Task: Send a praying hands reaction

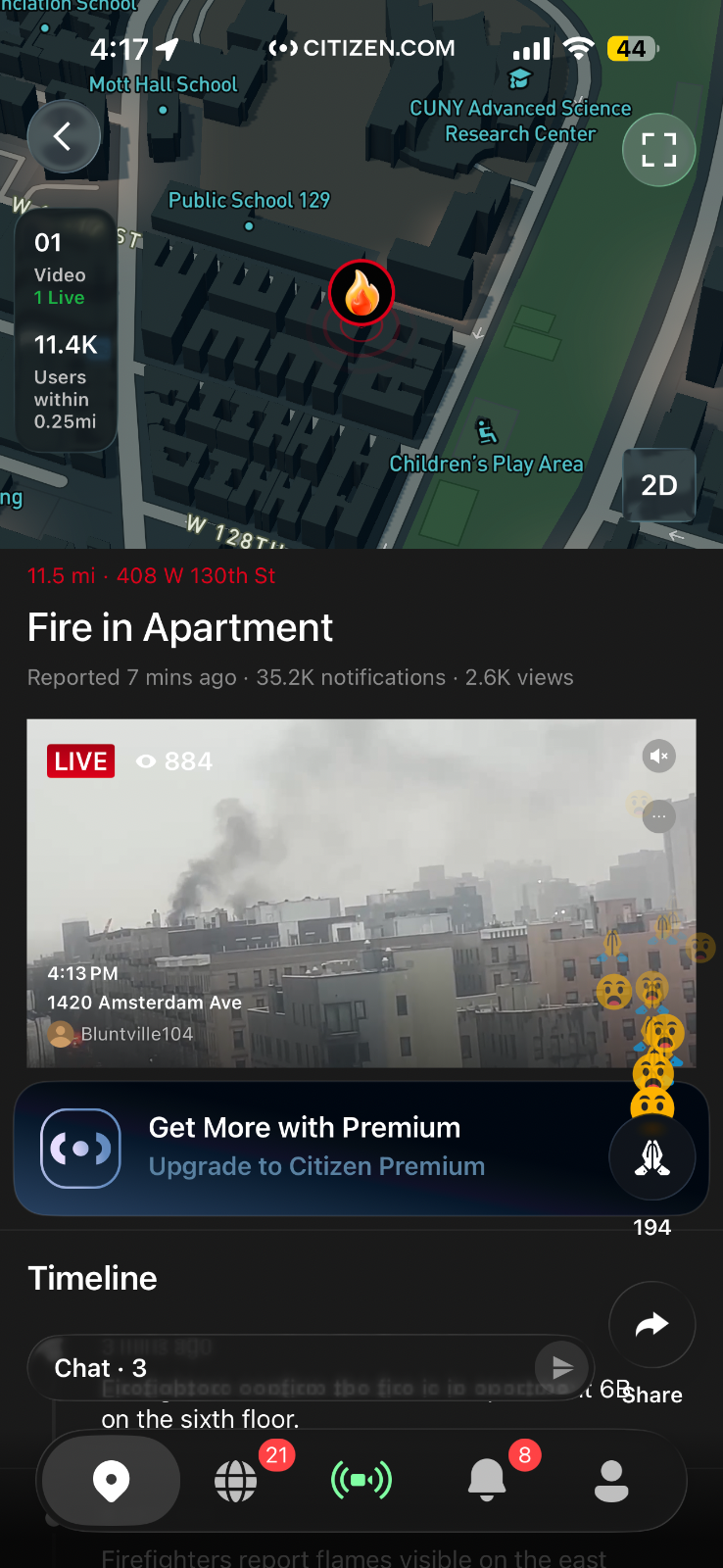Action: pyautogui.click(x=651, y=1158)
